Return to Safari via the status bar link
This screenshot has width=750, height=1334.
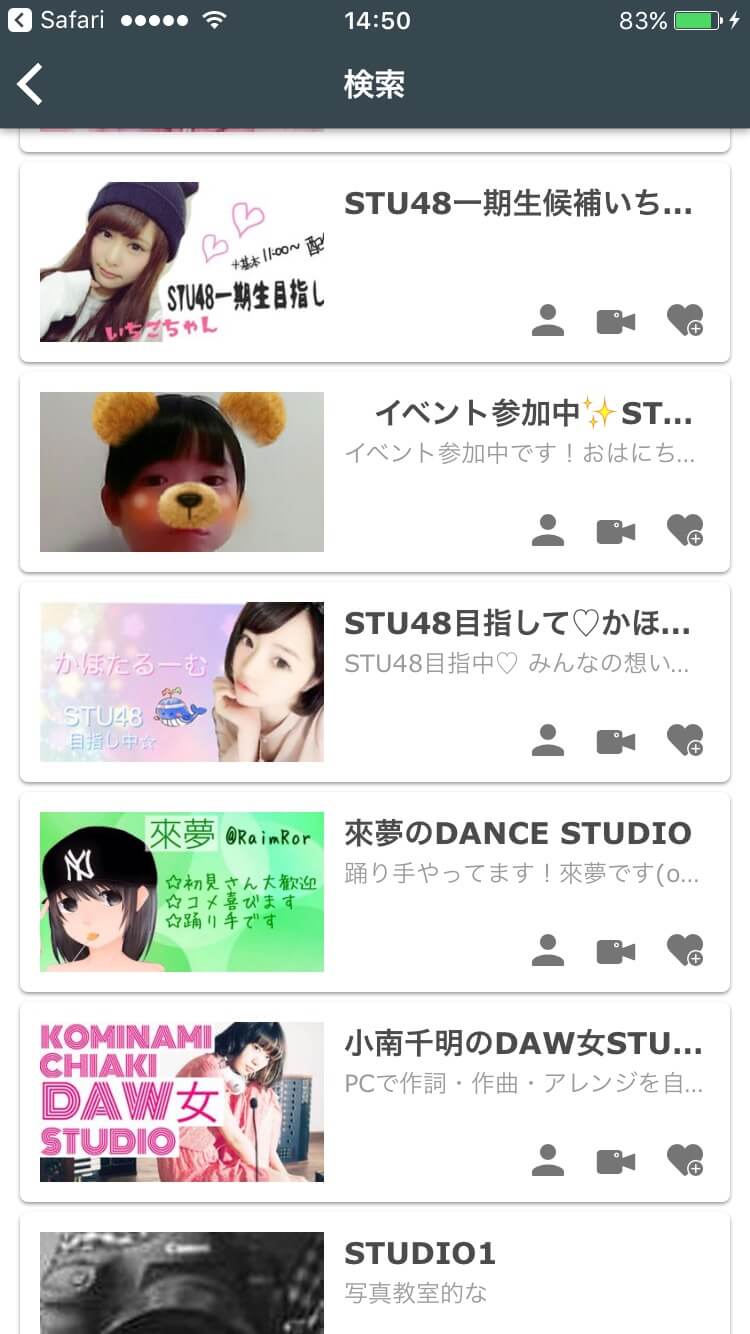(56, 20)
